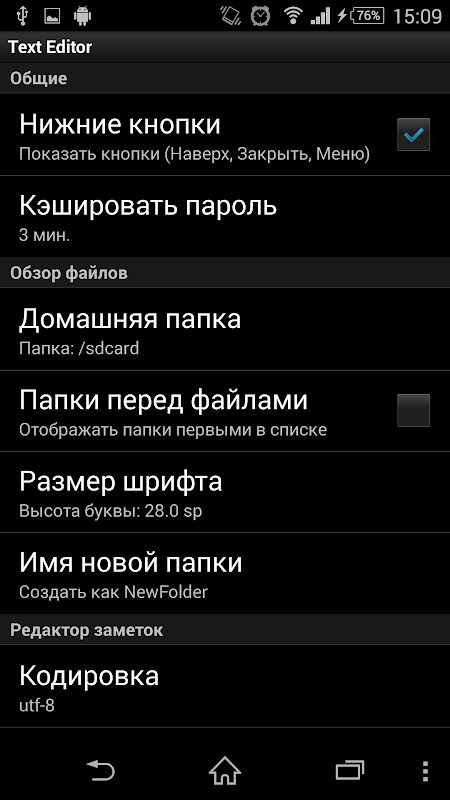Uncheck the Нижние кнопки checkbox

point(413,135)
